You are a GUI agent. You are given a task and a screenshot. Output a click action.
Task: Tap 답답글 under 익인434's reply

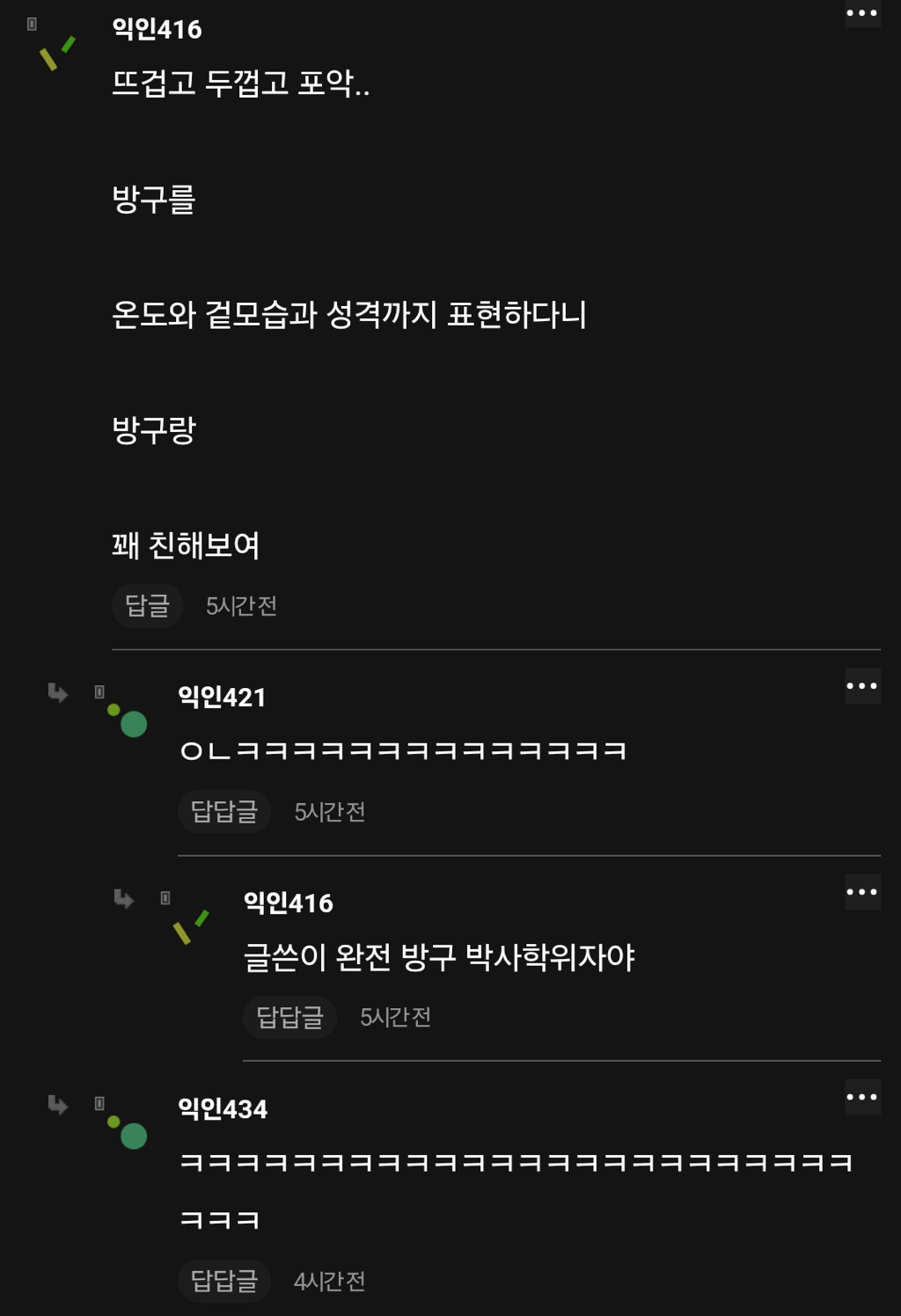coord(223,1281)
